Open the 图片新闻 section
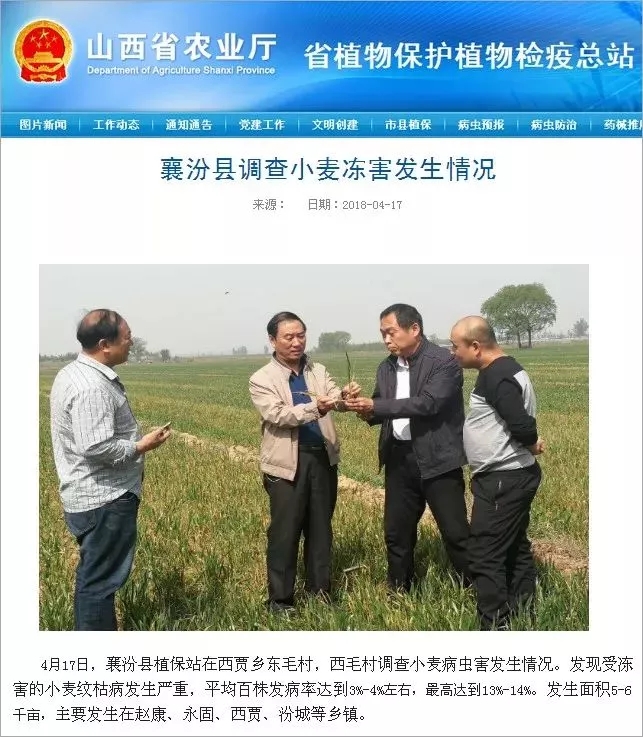 [43, 125]
